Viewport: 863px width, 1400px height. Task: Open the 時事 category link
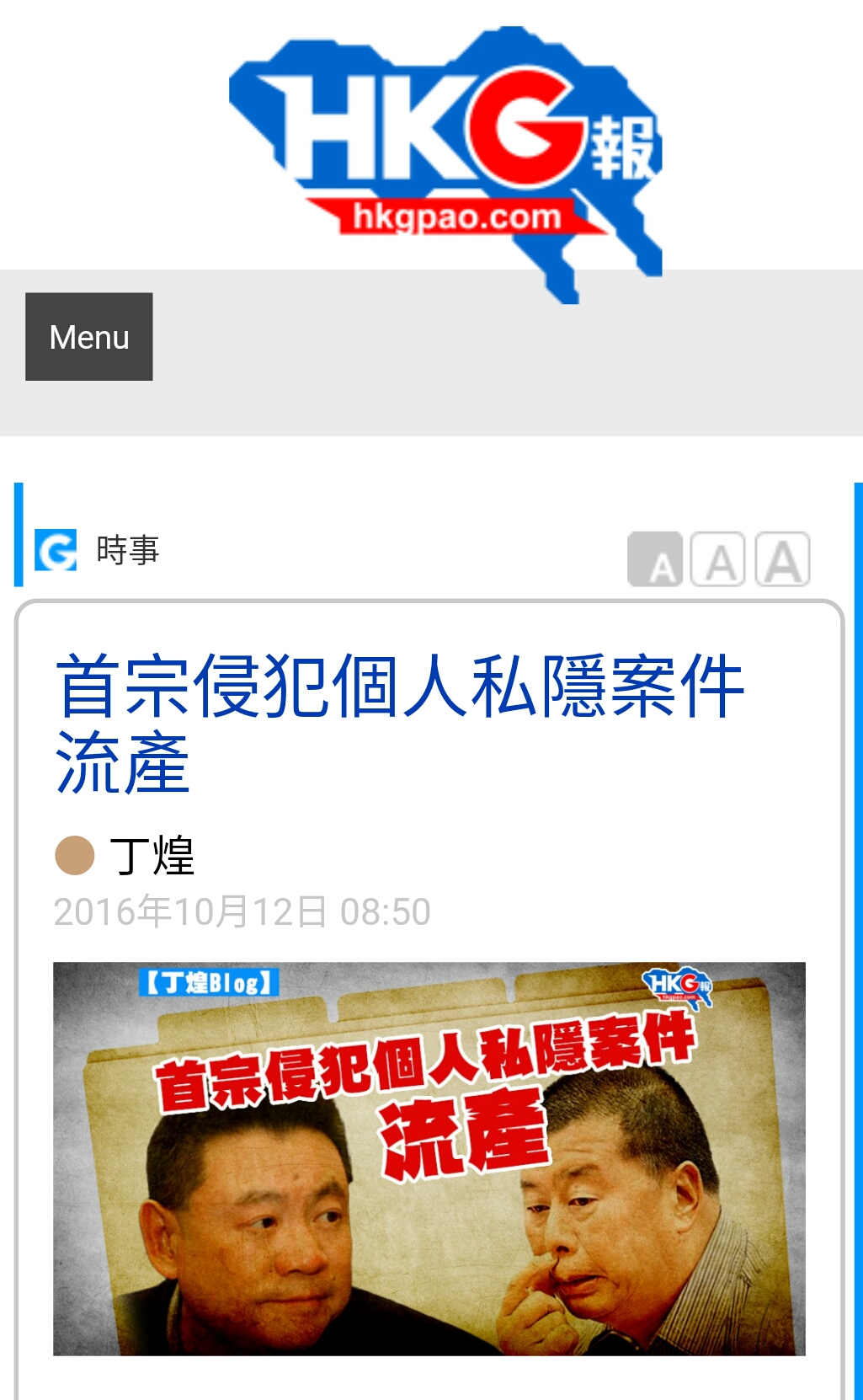coord(127,550)
